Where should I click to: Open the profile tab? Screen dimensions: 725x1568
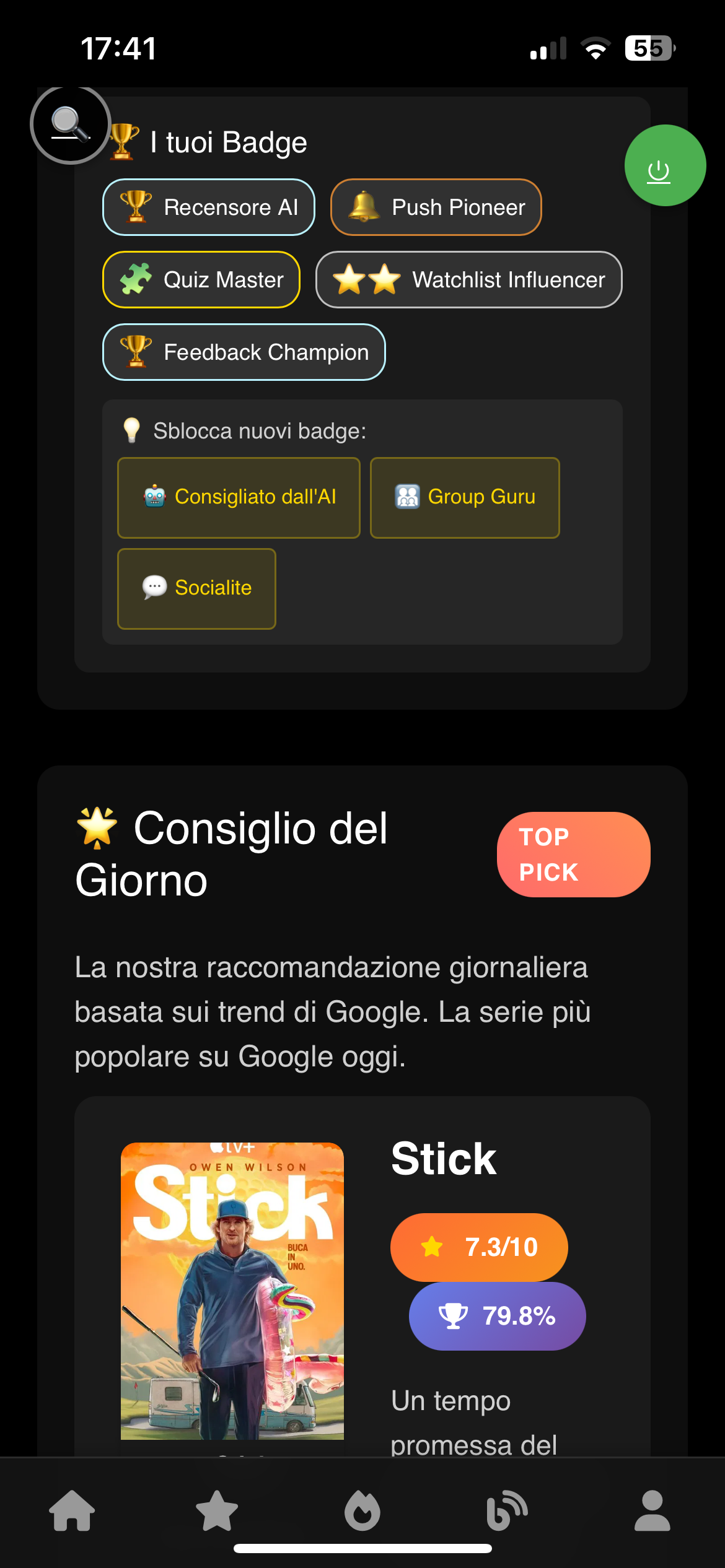point(652,1511)
